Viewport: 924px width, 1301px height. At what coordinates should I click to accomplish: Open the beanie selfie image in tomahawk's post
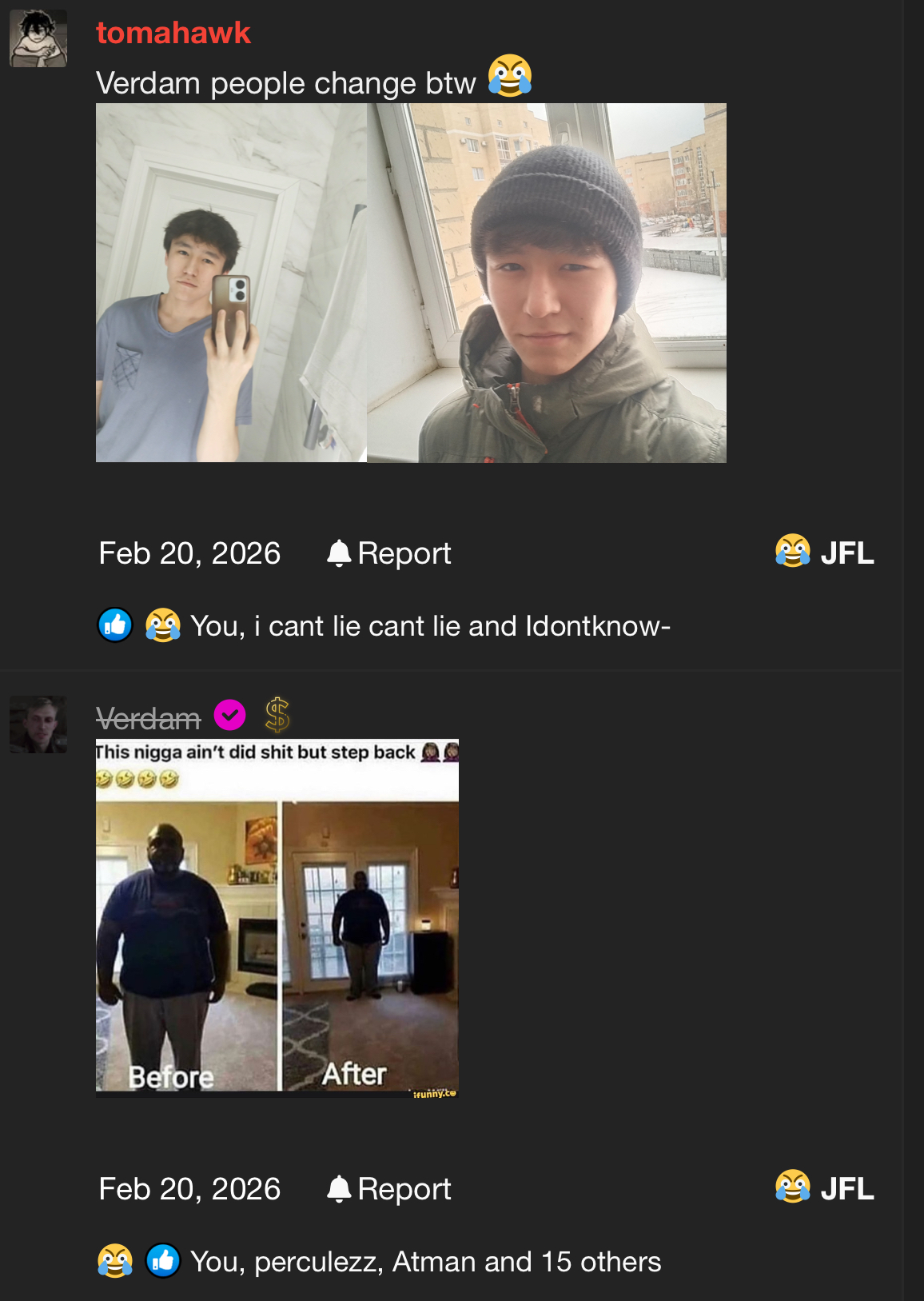coord(547,282)
